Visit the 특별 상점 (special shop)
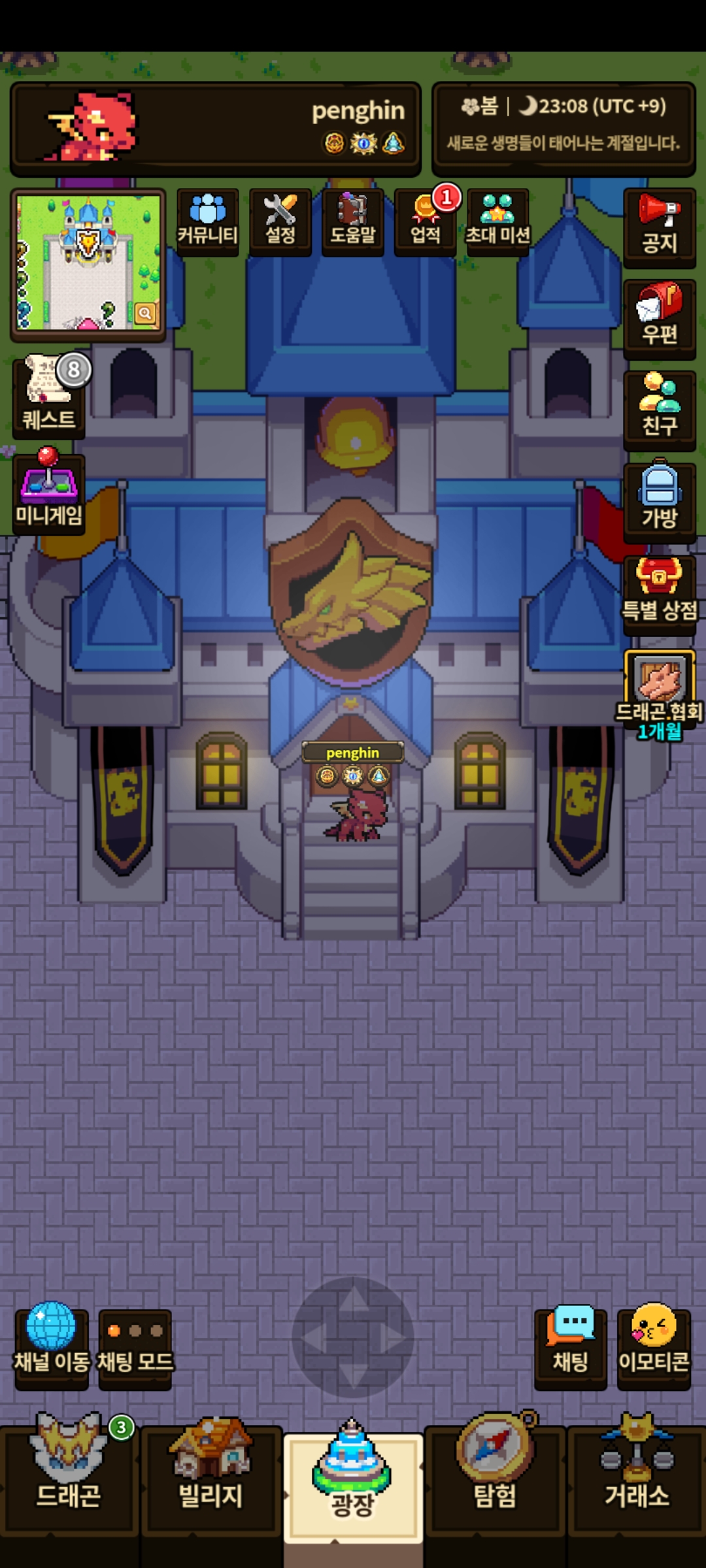Image resolution: width=706 pixels, height=1568 pixels. [x=659, y=592]
